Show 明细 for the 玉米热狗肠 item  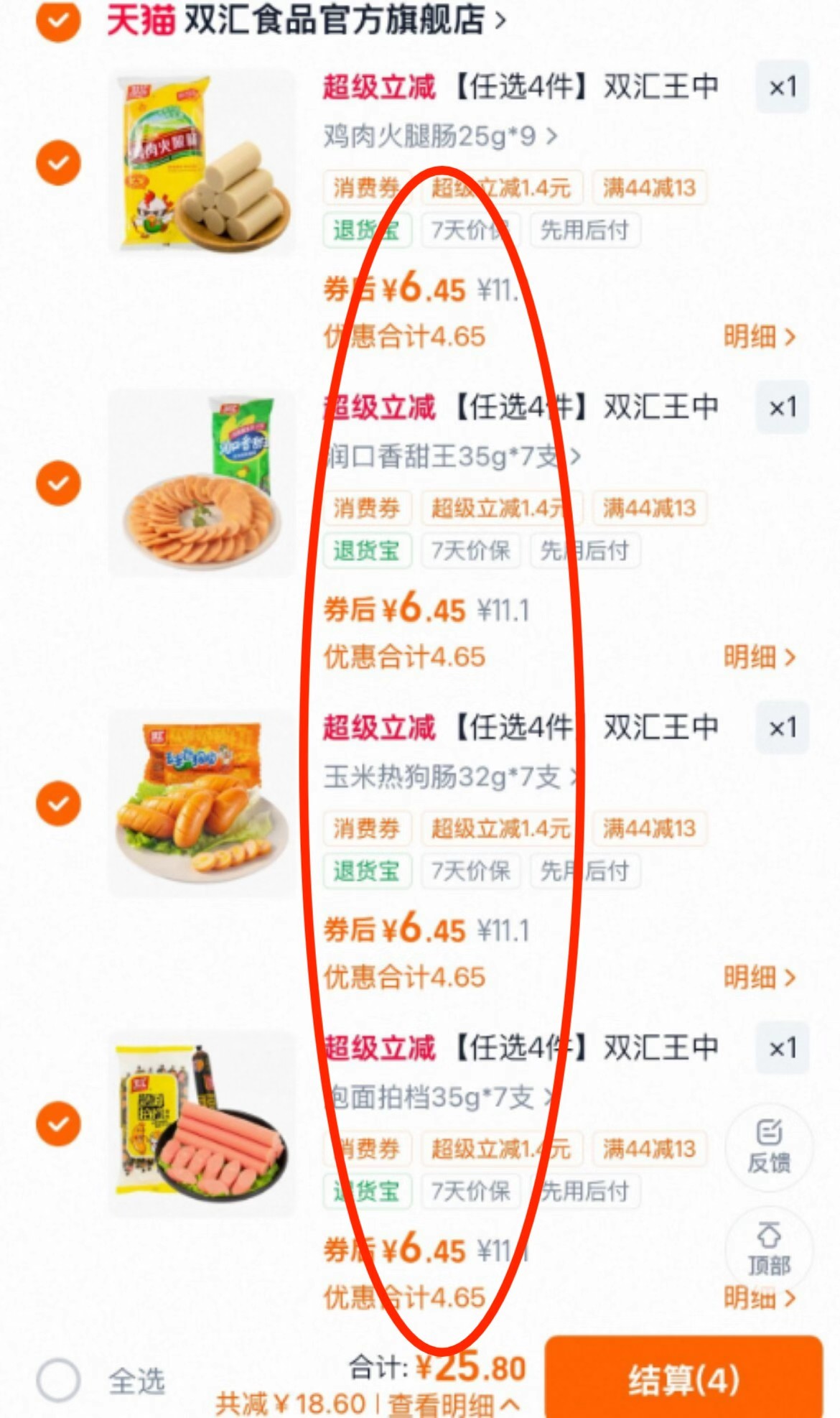tap(758, 977)
